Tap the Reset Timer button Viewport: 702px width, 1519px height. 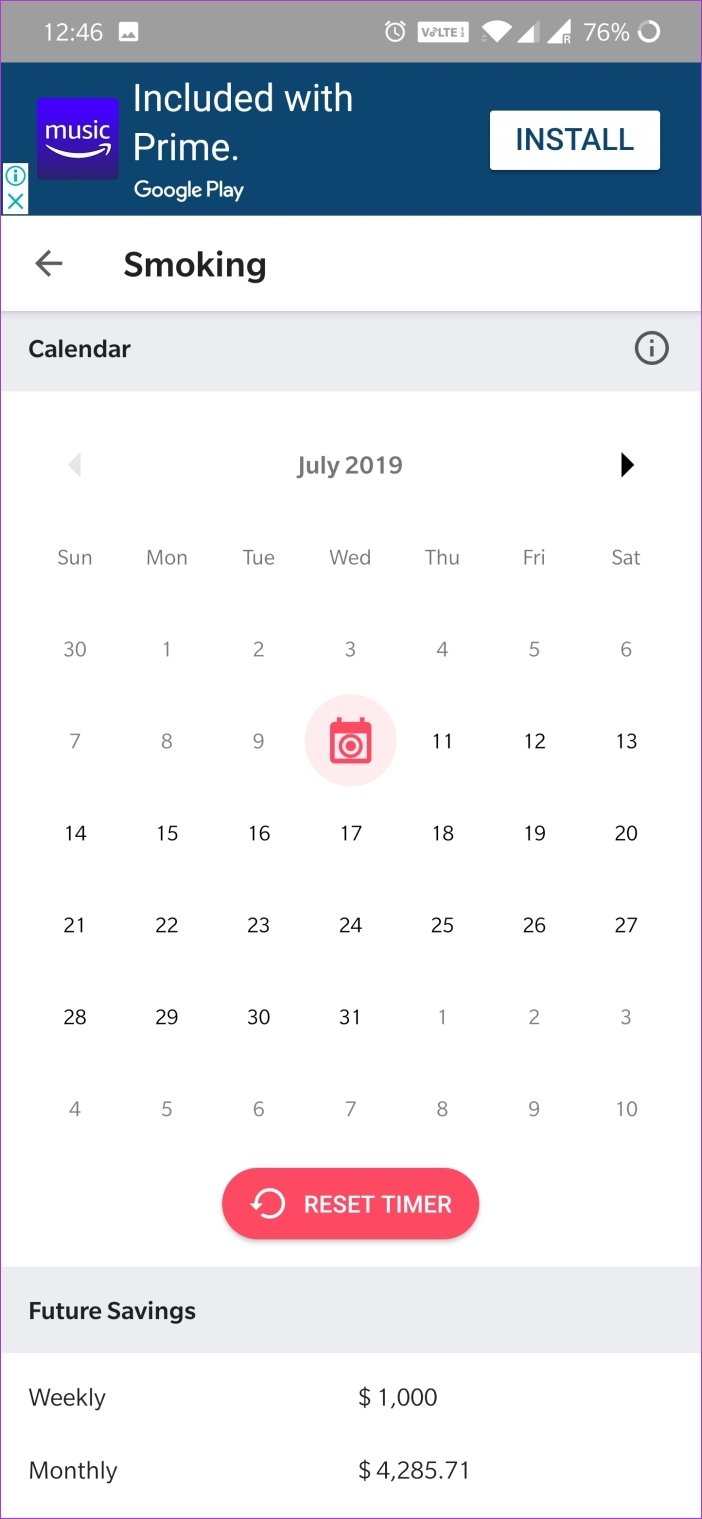tap(350, 1204)
